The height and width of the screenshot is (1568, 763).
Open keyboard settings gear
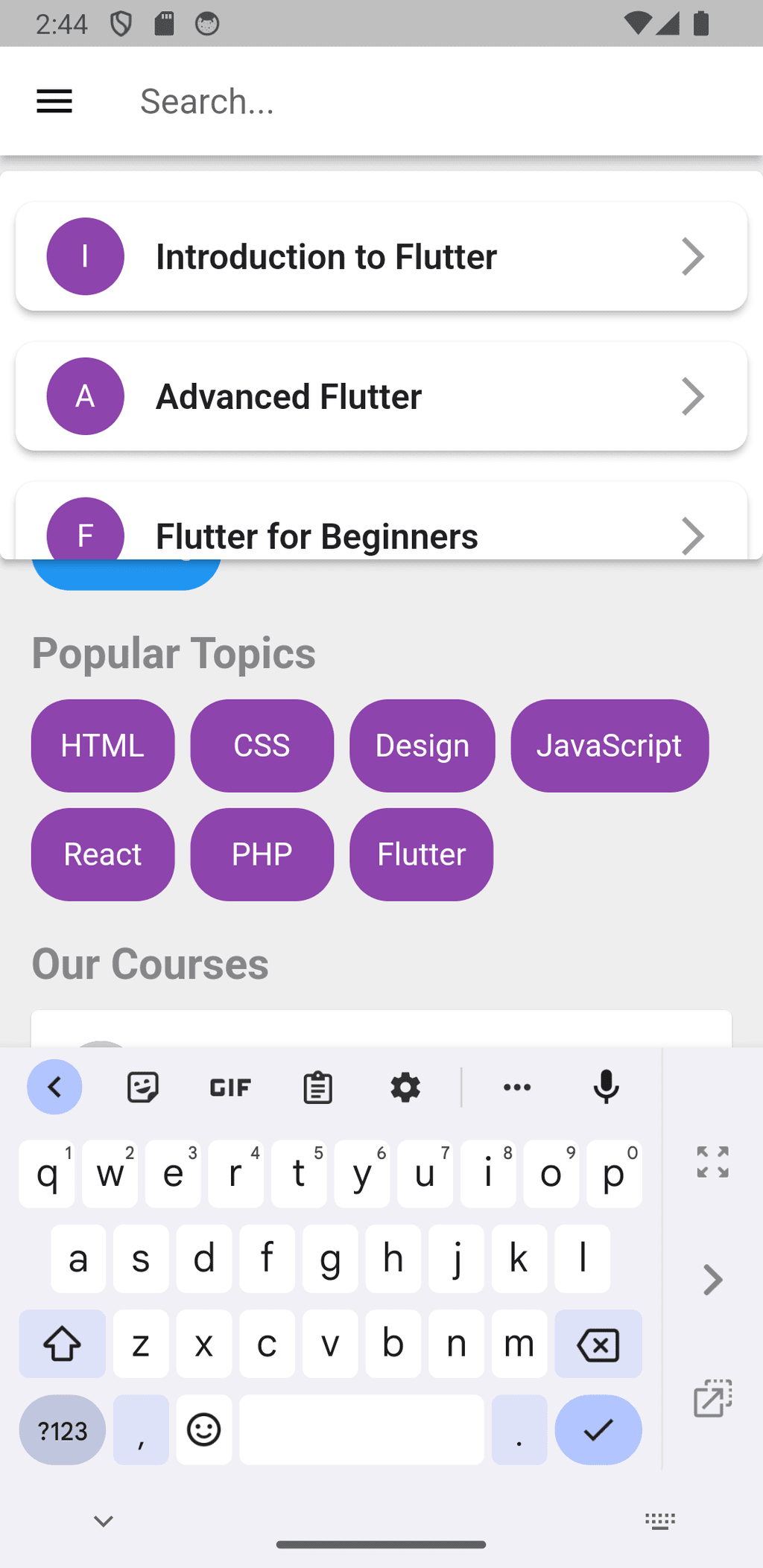tap(405, 1088)
